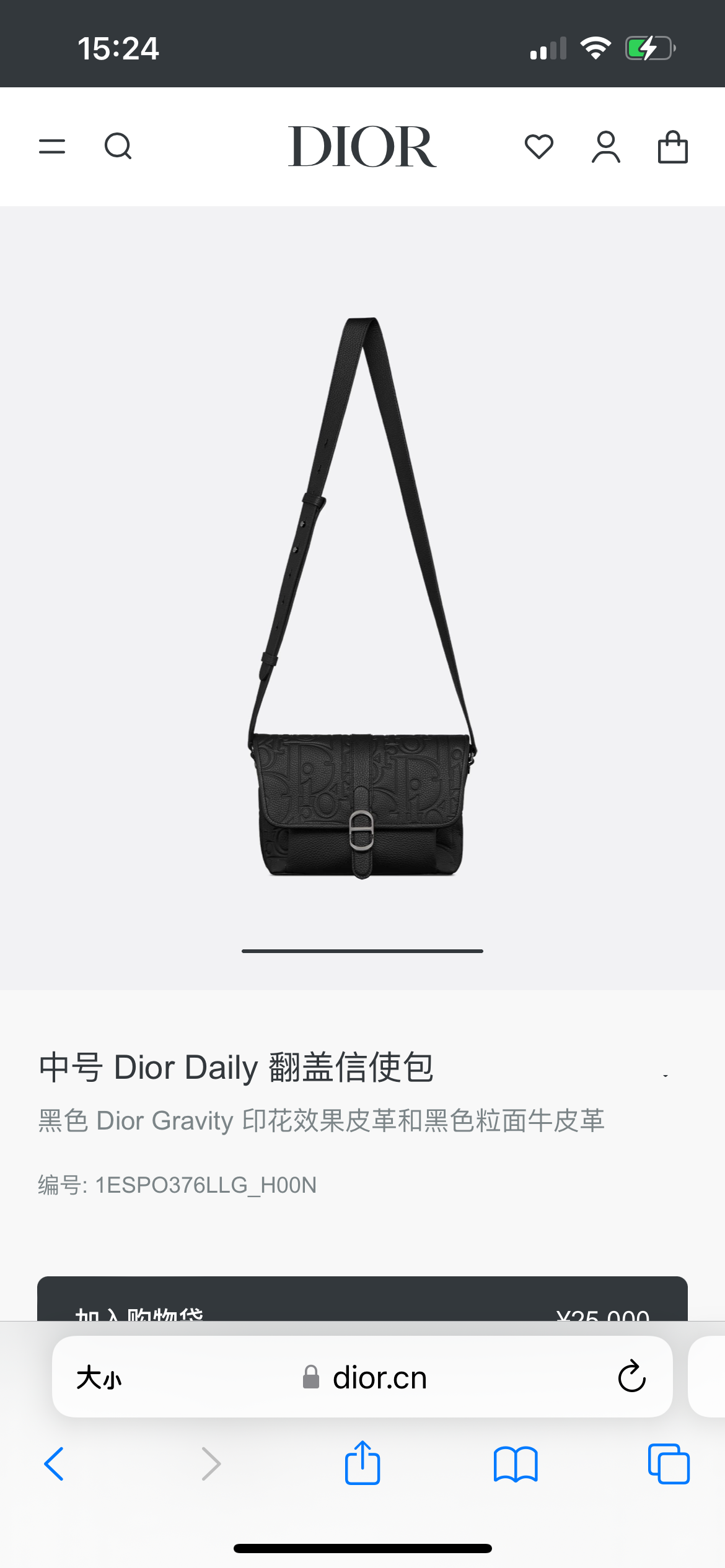Open the hamburger menu
The image size is (725, 1568).
(x=52, y=147)
